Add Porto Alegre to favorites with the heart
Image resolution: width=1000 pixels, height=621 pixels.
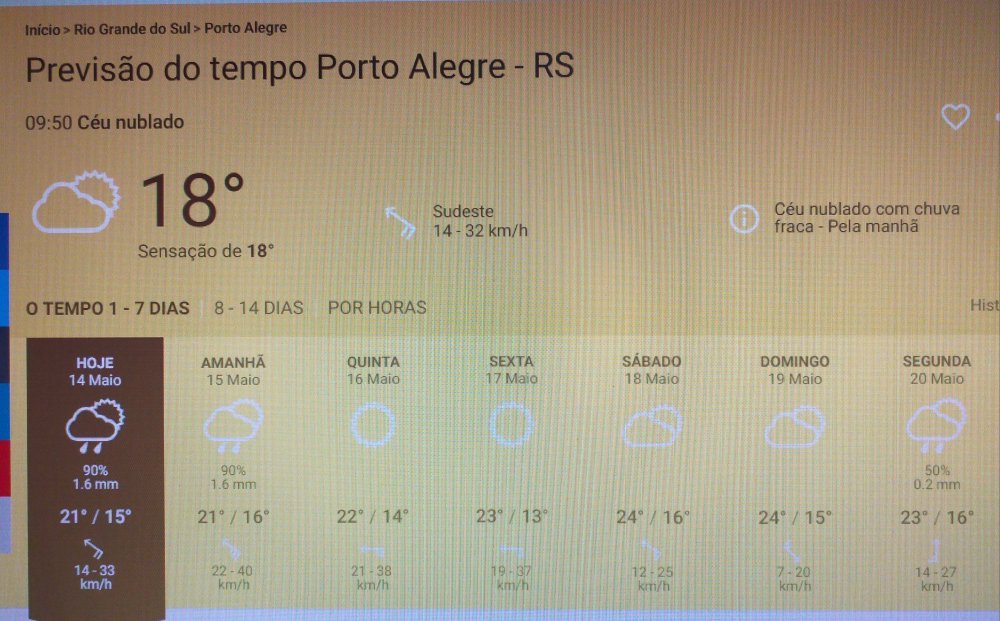956,117
